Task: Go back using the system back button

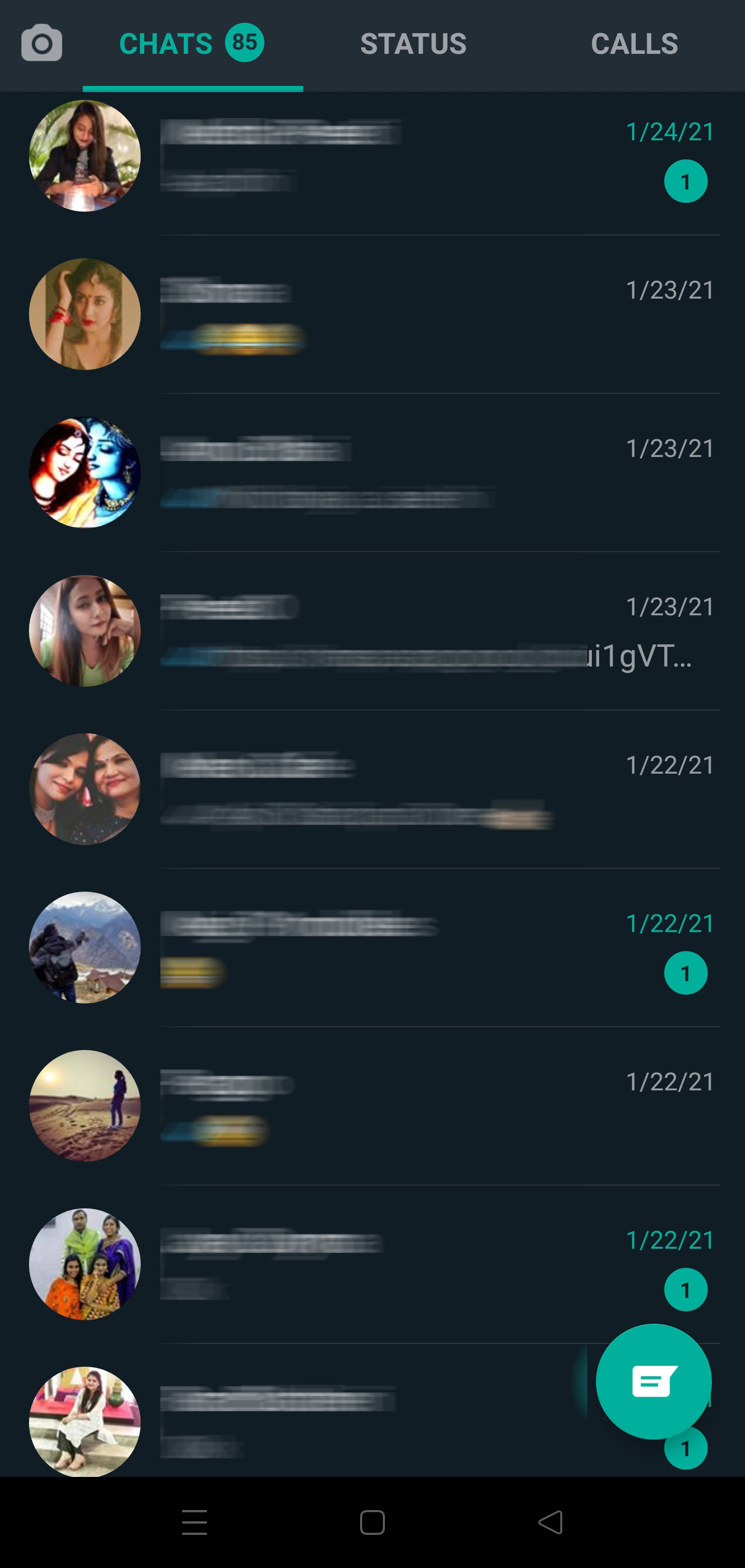Action: pos(550,1522)
